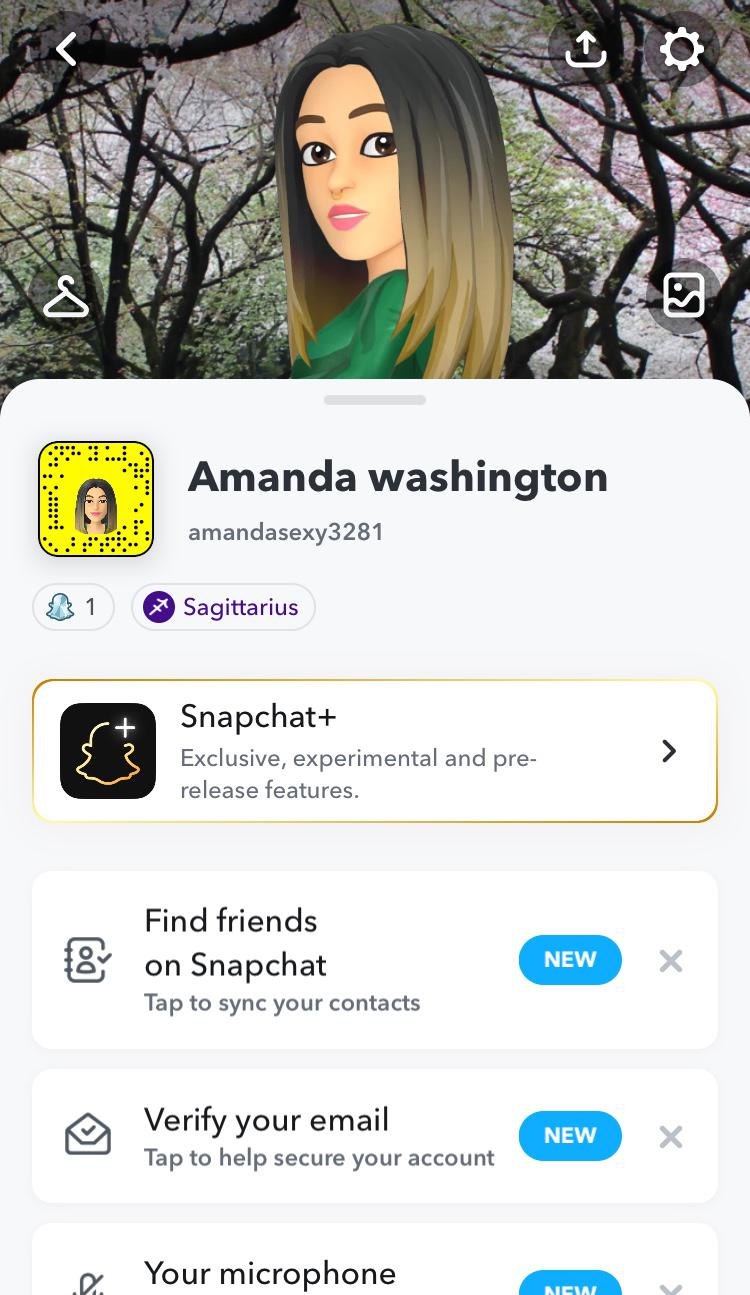Dismiss the Verify your email card
750x1295 pixels.
(671, 1137)
